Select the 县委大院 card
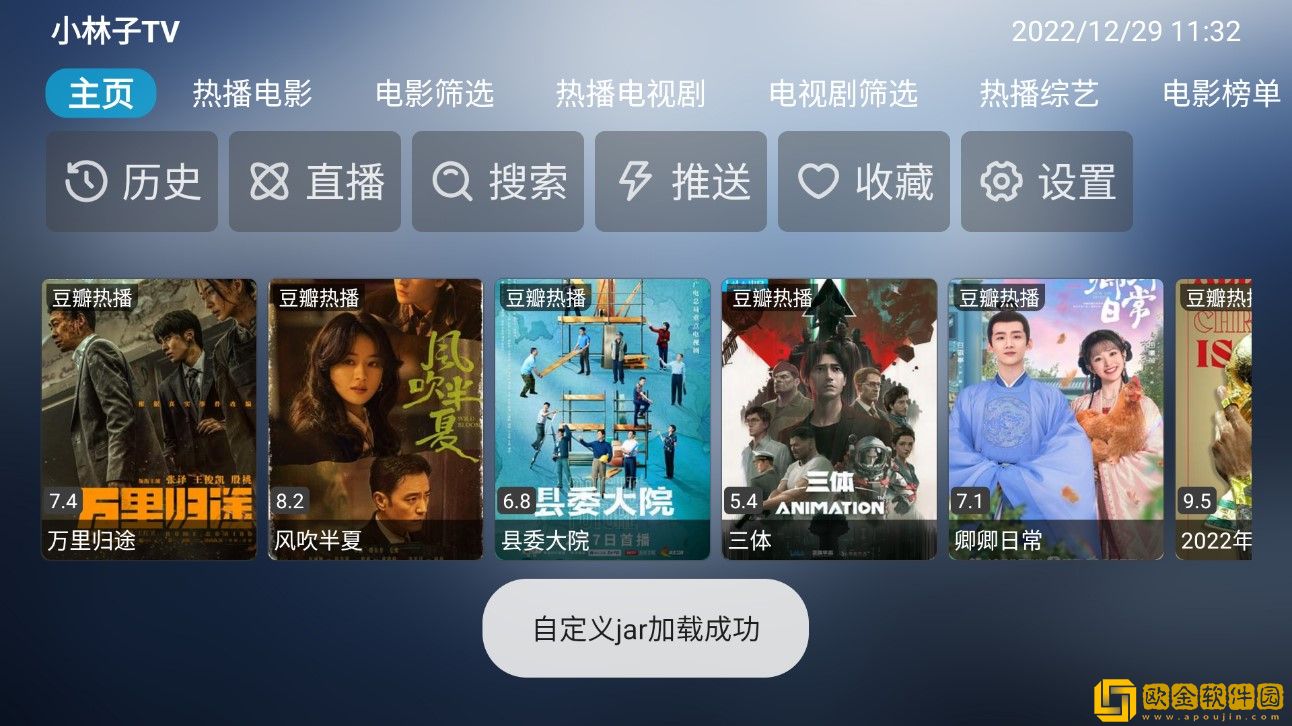 point(603,418)
